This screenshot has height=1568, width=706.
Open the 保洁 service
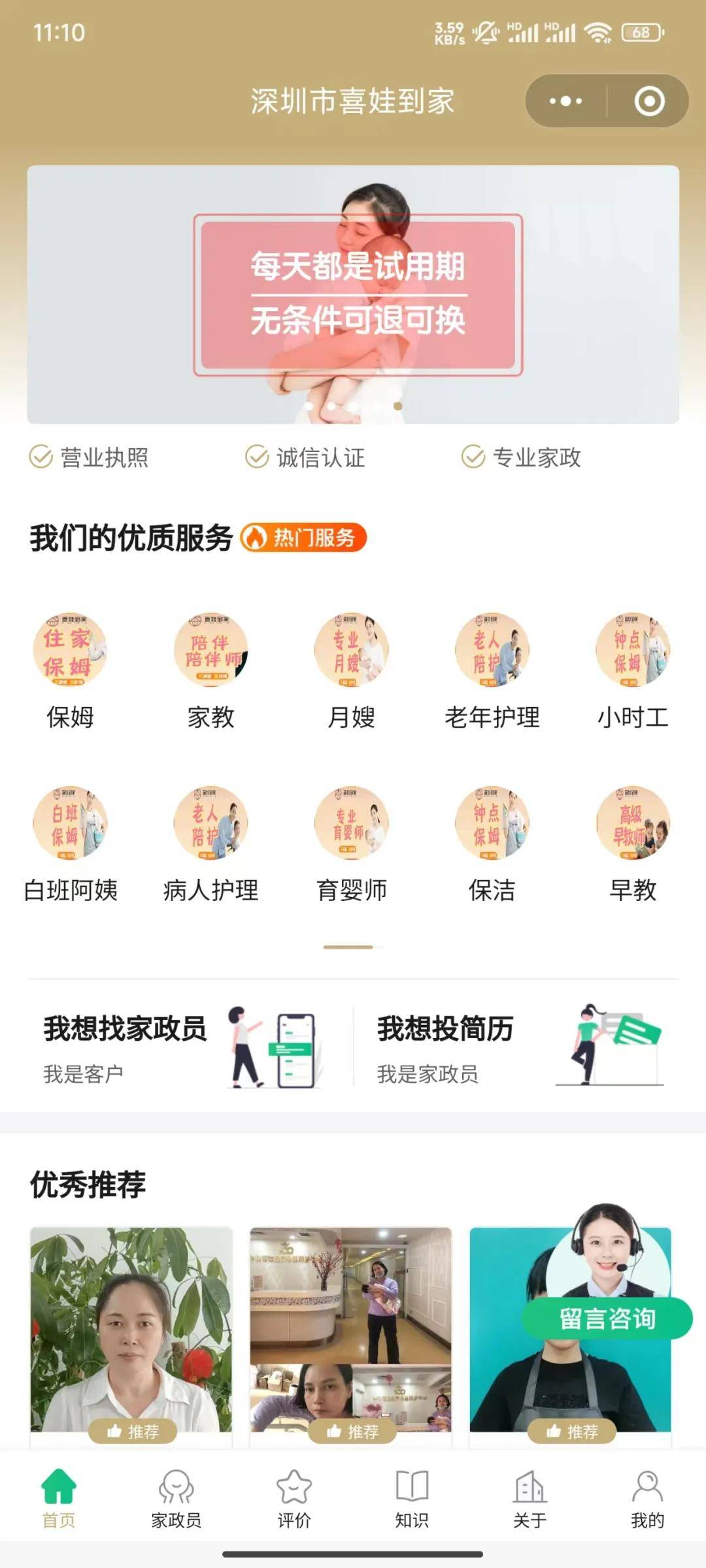tap(492, 843)
